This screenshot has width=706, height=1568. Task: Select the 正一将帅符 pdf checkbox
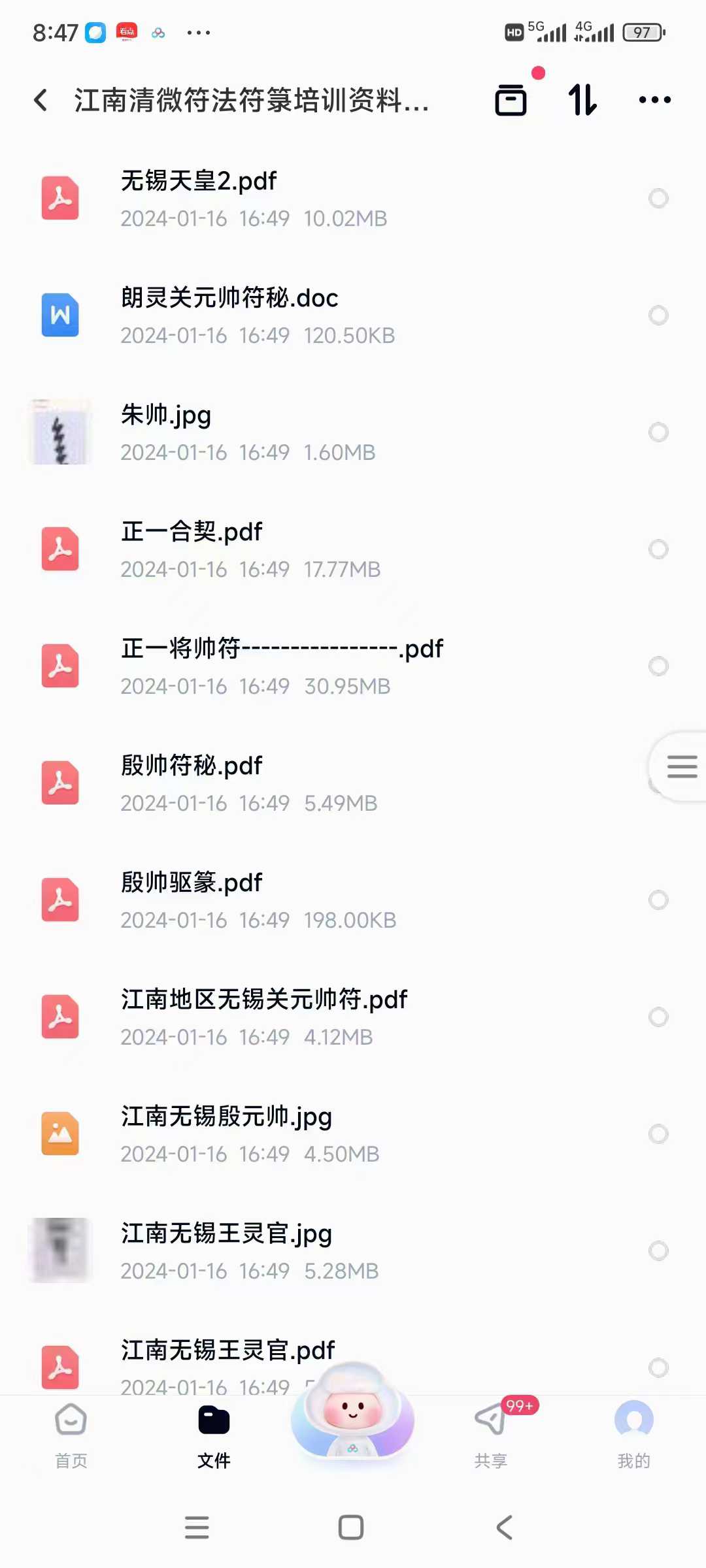[658, 666]
